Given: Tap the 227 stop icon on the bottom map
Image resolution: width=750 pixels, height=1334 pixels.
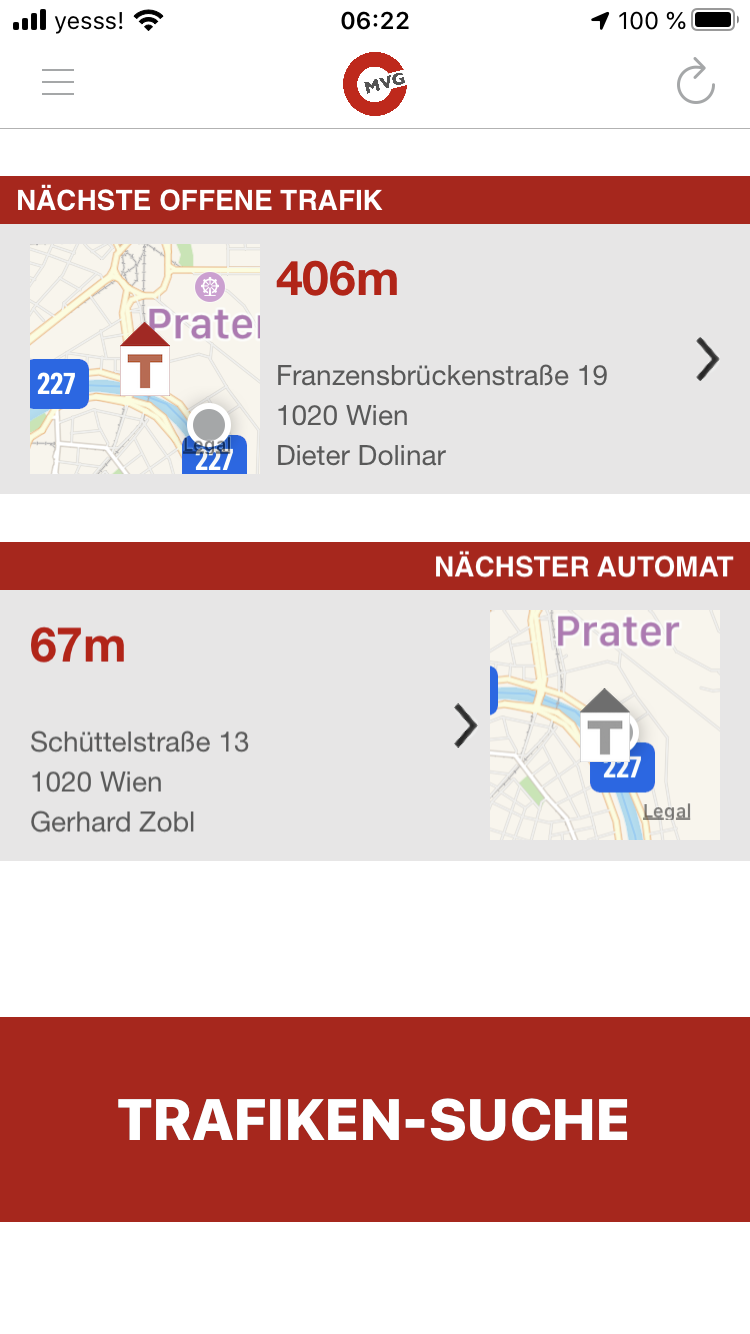Looking at the screenshot, I should (x=622, y=768).
